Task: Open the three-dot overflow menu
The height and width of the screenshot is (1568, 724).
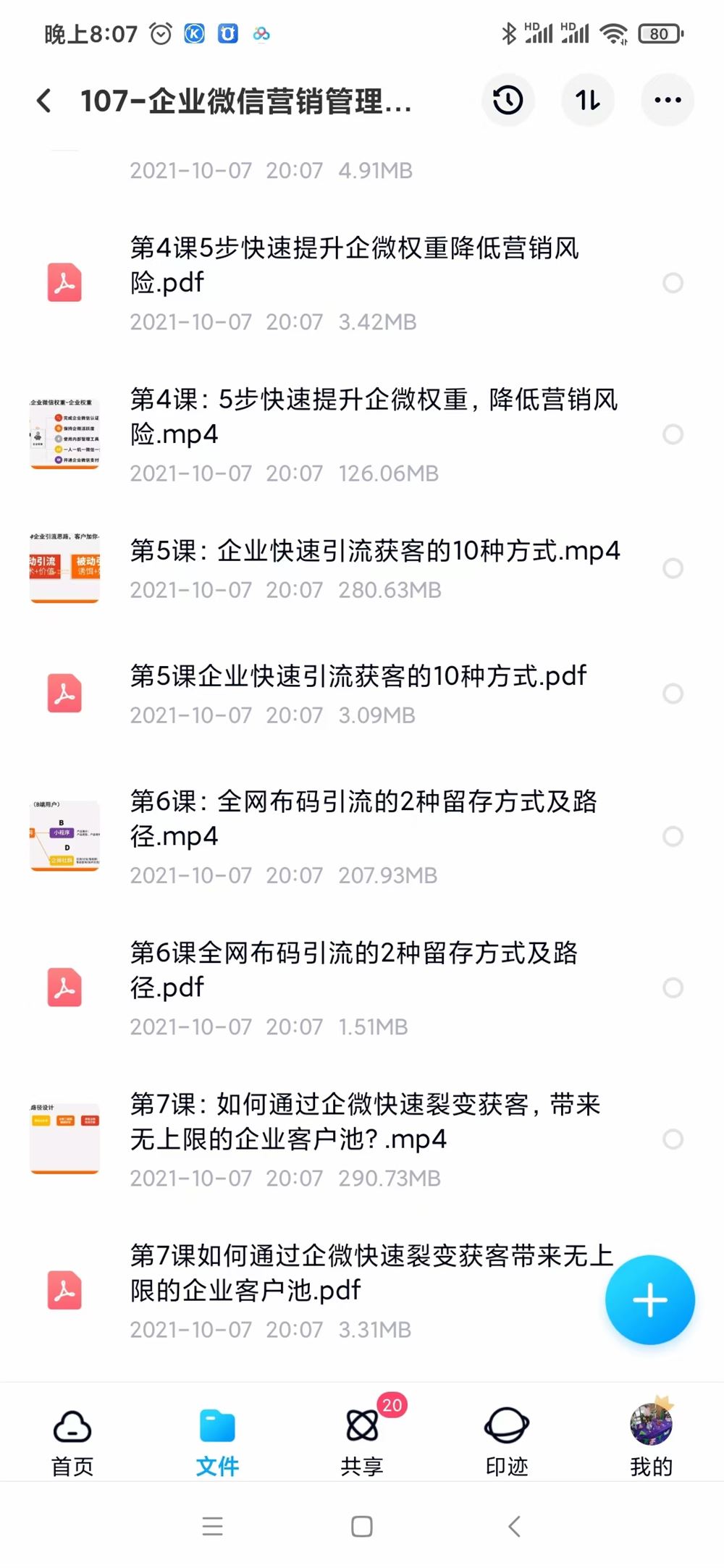Action: [667, 100]
